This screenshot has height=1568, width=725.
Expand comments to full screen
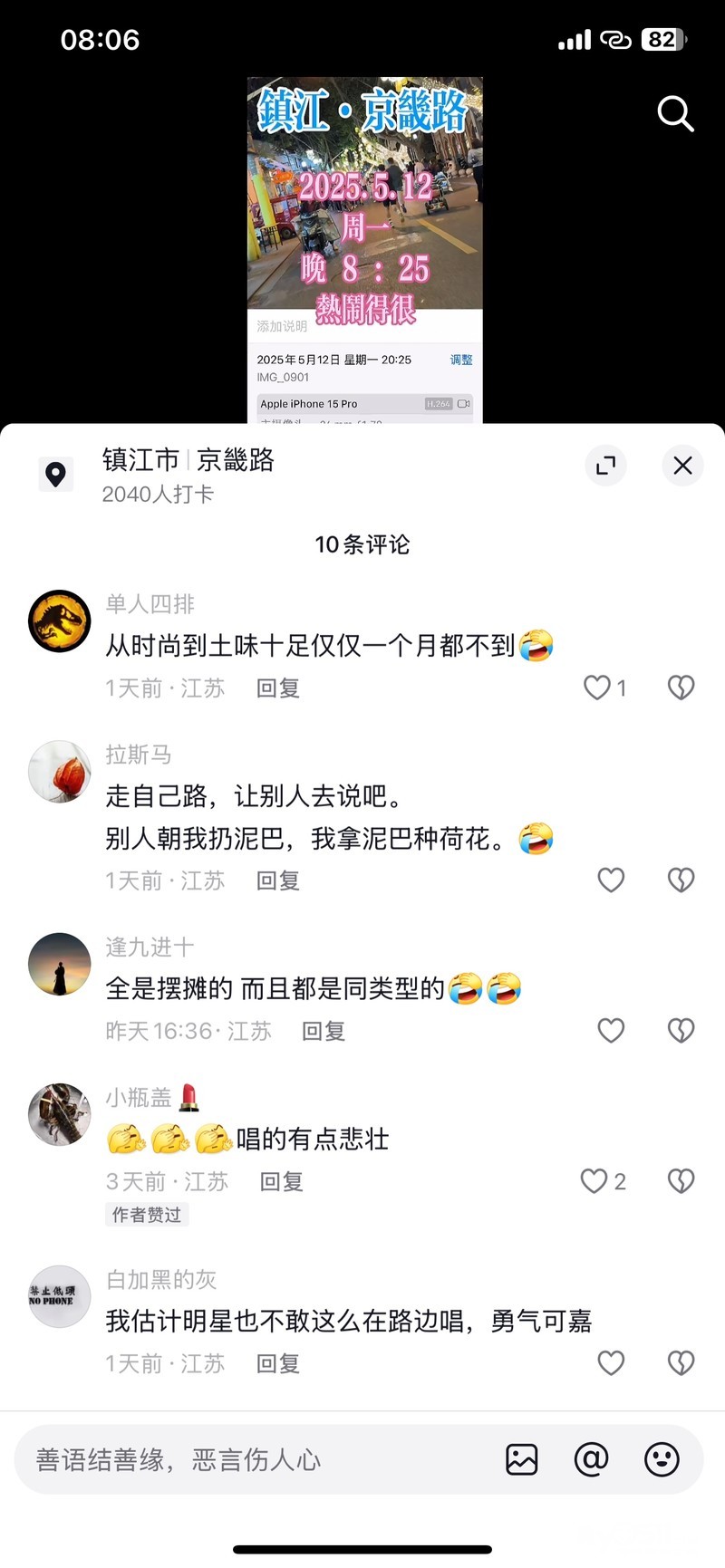[605, 466]
